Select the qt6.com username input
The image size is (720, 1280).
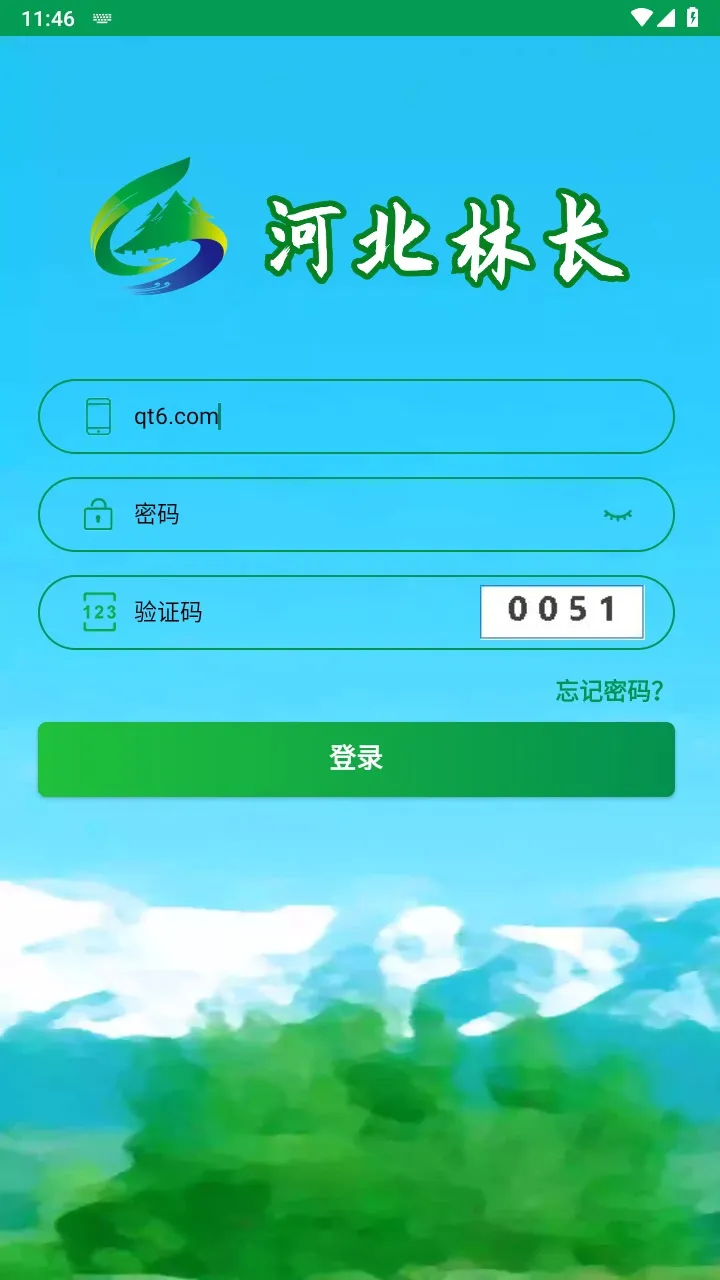pos(300,416)
